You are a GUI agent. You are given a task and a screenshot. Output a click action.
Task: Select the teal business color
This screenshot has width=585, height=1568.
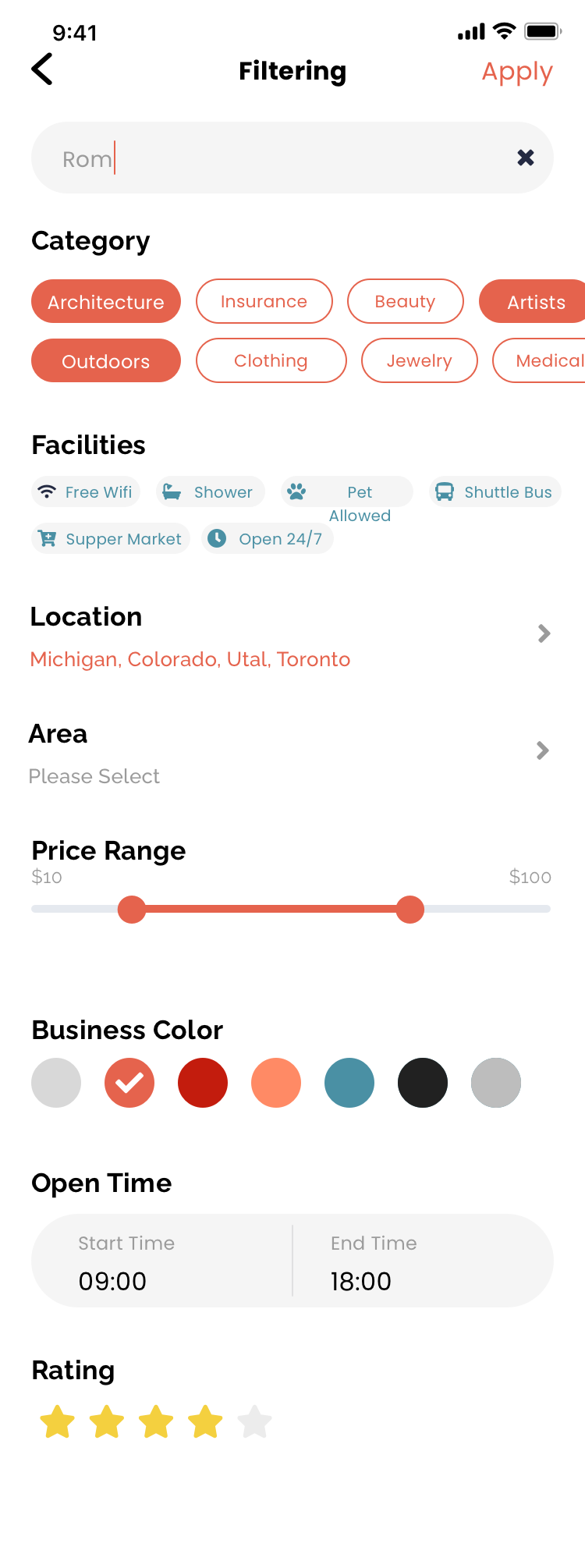[x=349, y=1083]
